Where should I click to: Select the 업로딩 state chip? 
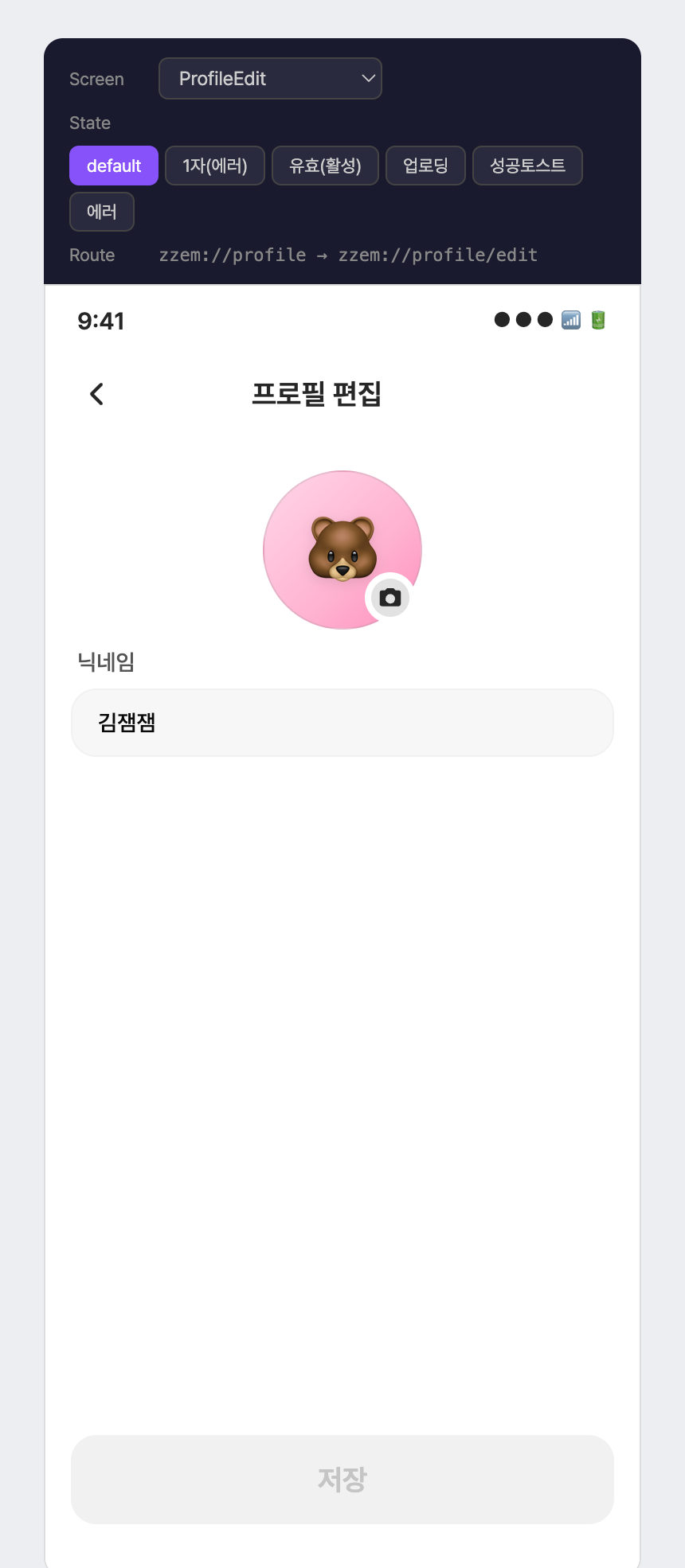tap(425, 166)
